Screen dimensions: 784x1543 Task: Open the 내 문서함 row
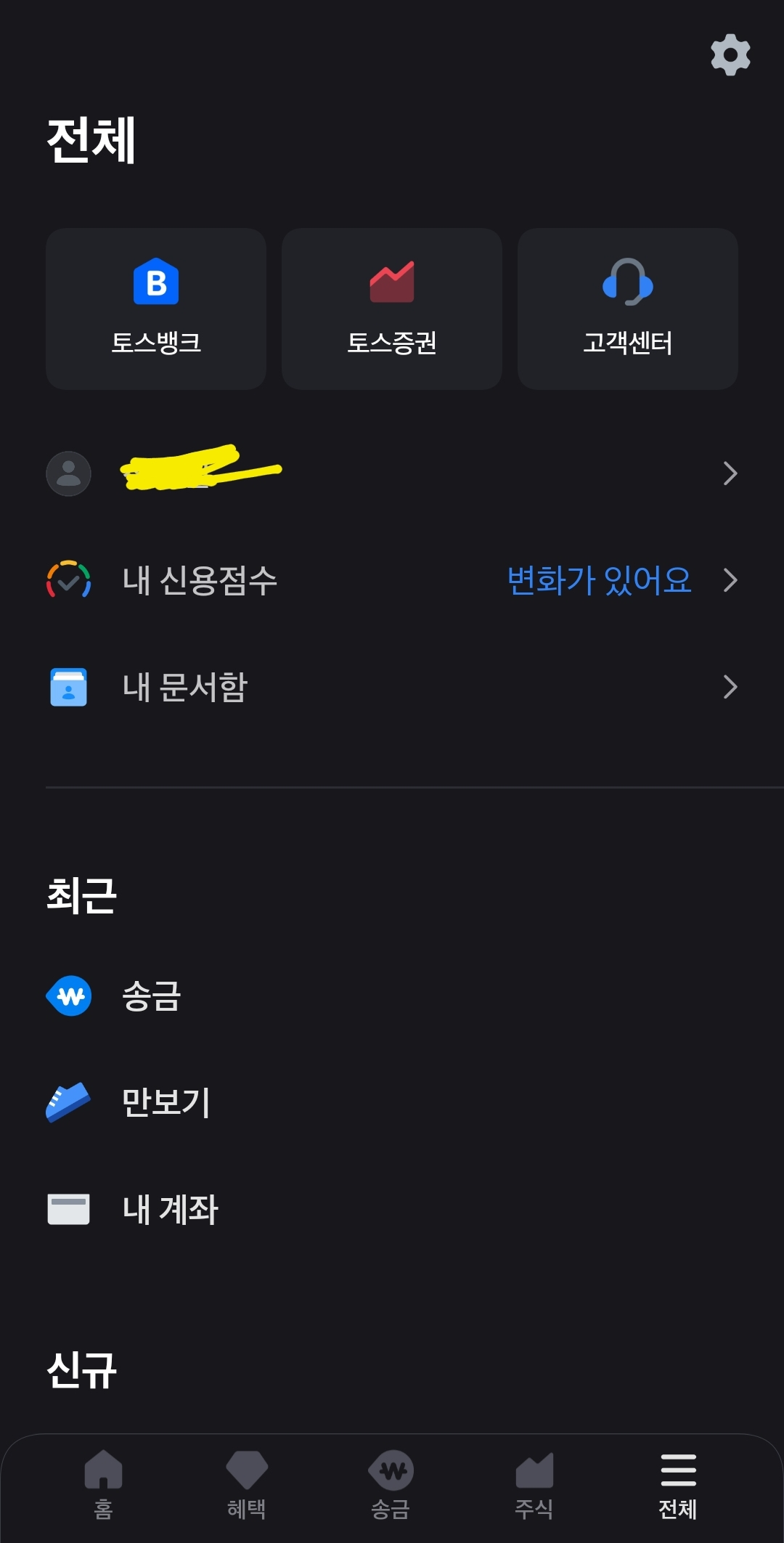click(392, 687)
